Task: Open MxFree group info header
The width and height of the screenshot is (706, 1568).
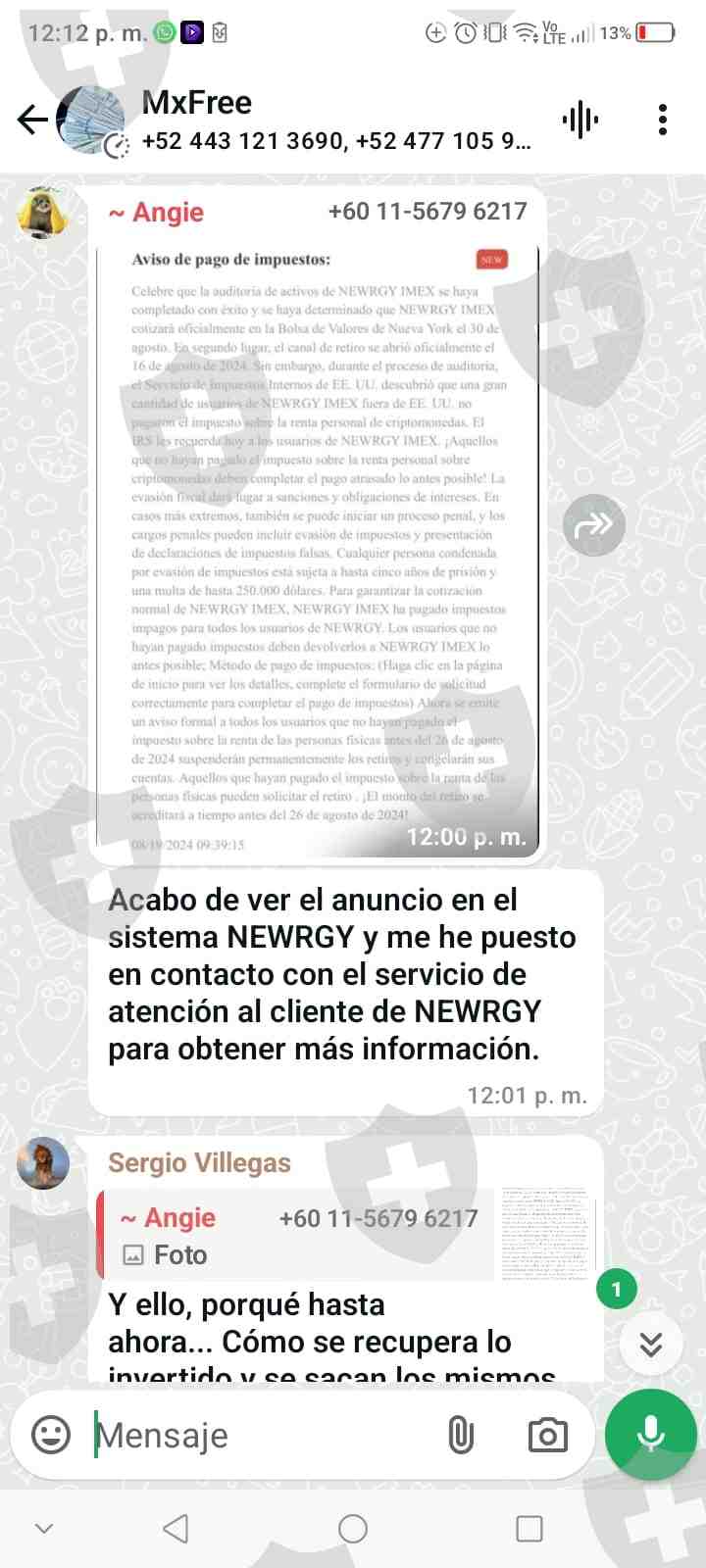Action: 336,120
